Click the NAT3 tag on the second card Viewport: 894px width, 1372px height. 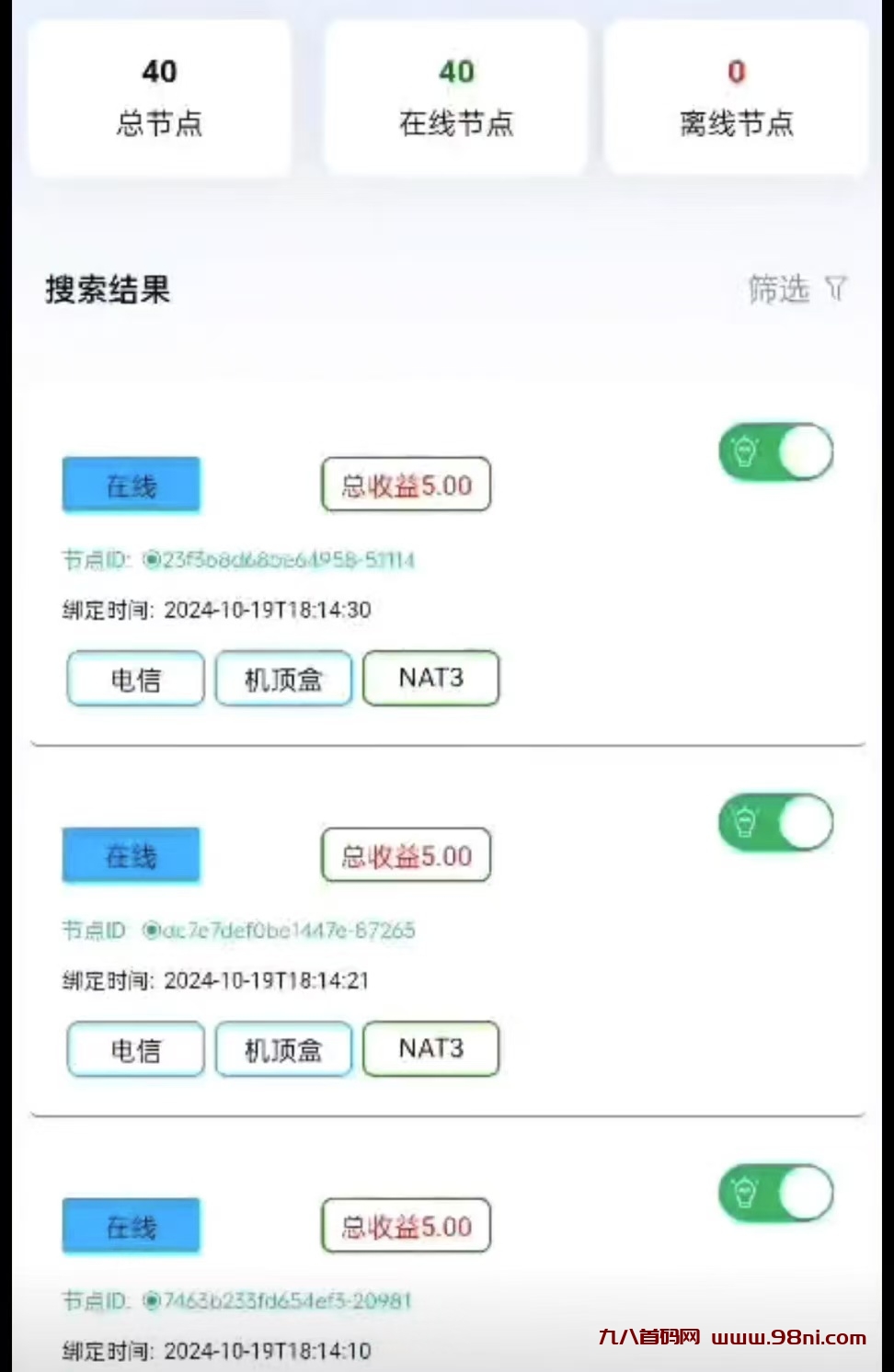(x=430, y=1049)
